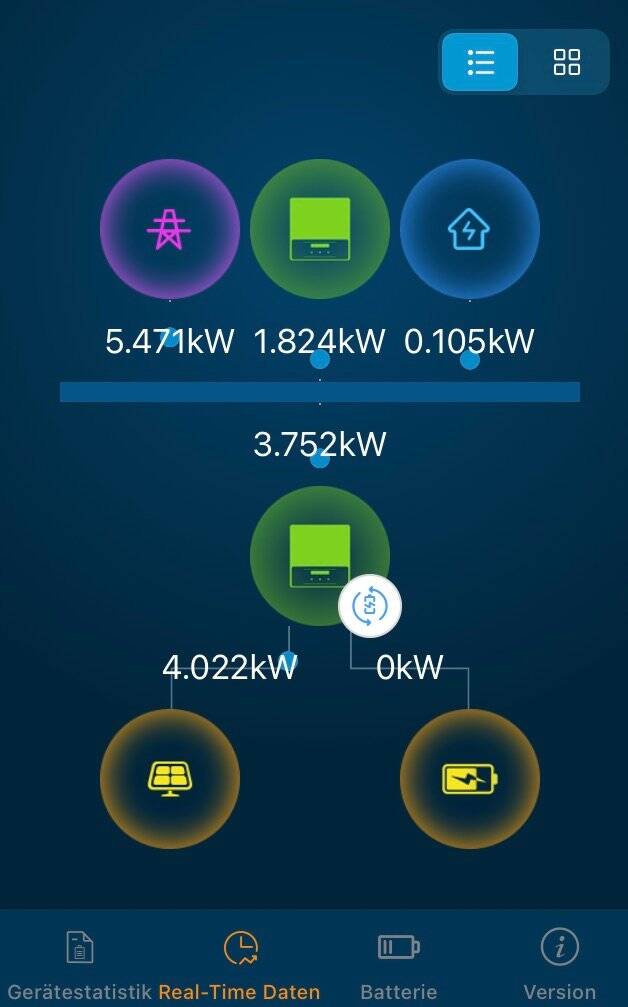Tap the yellow battery circle
Screen dimensions: 628x1007
[469, 778]
